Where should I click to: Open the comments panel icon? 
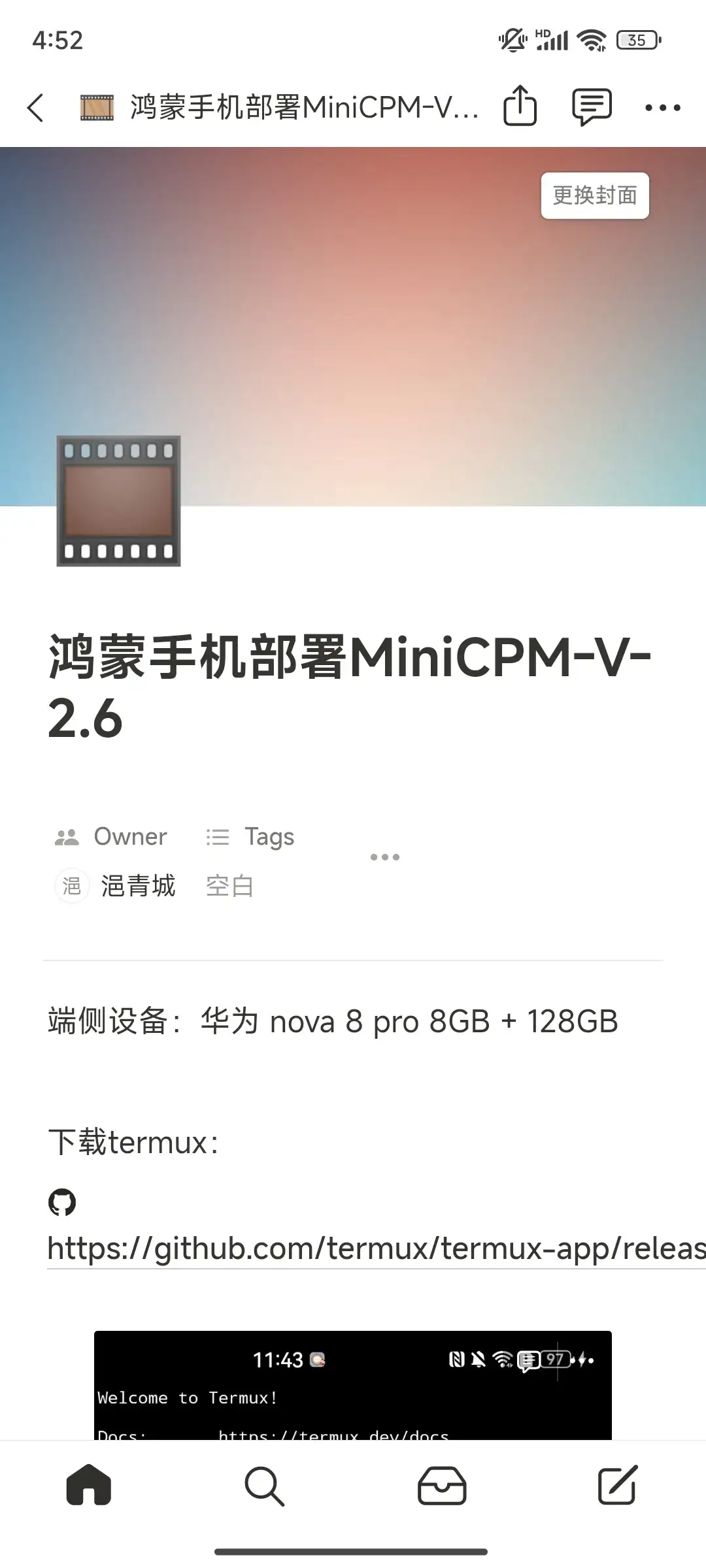(590, 106)
